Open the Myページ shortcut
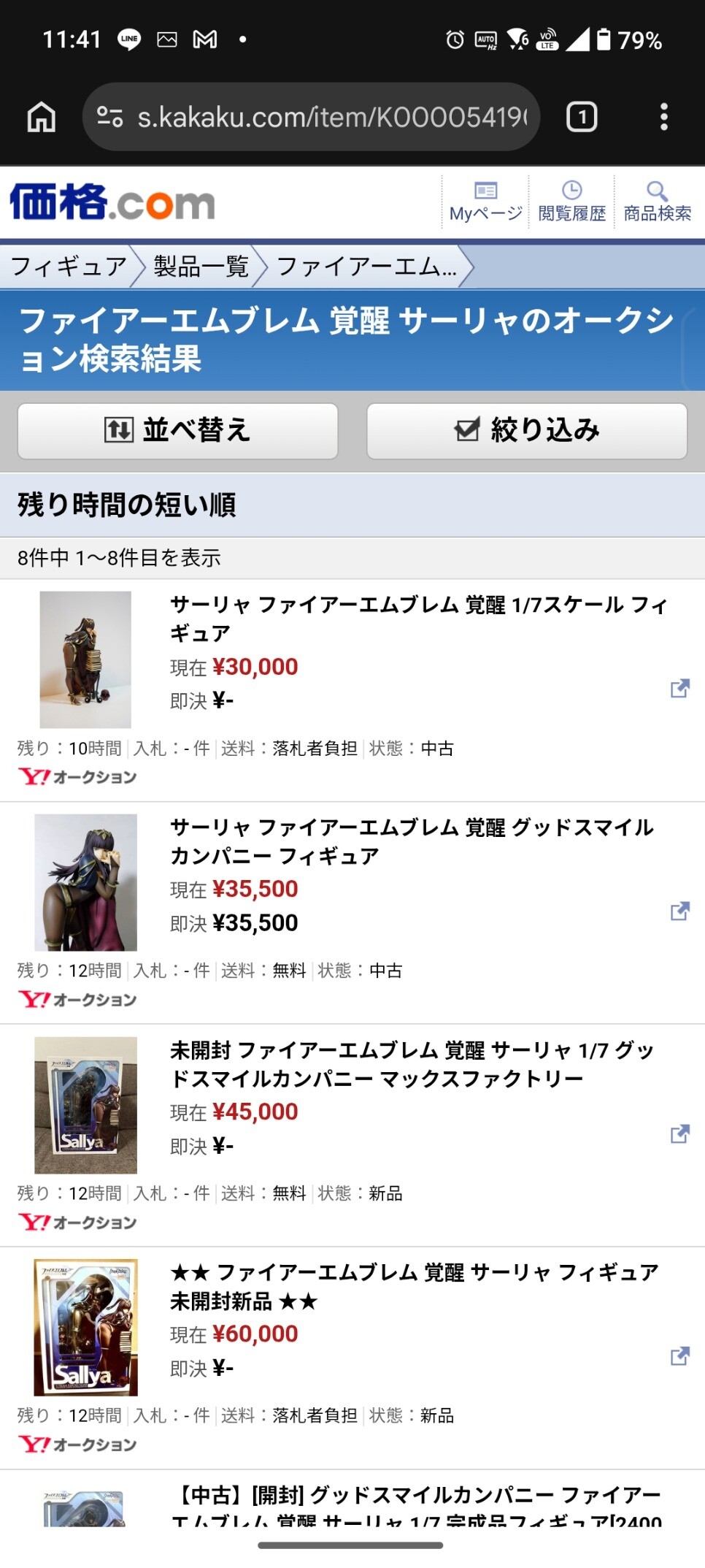This screenshot has width=705, height=1568. (485, 202)
